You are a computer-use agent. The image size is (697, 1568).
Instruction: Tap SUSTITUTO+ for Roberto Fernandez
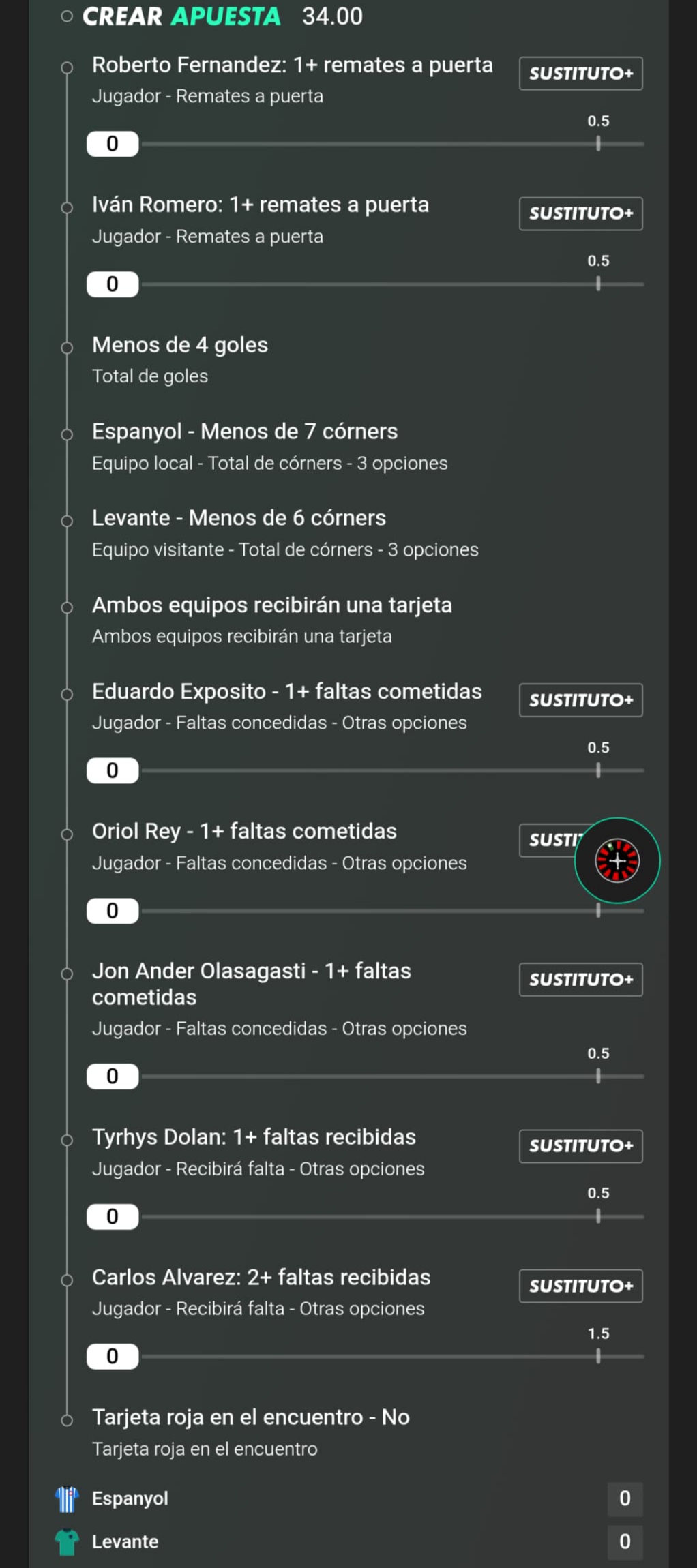tap(581, 74)
